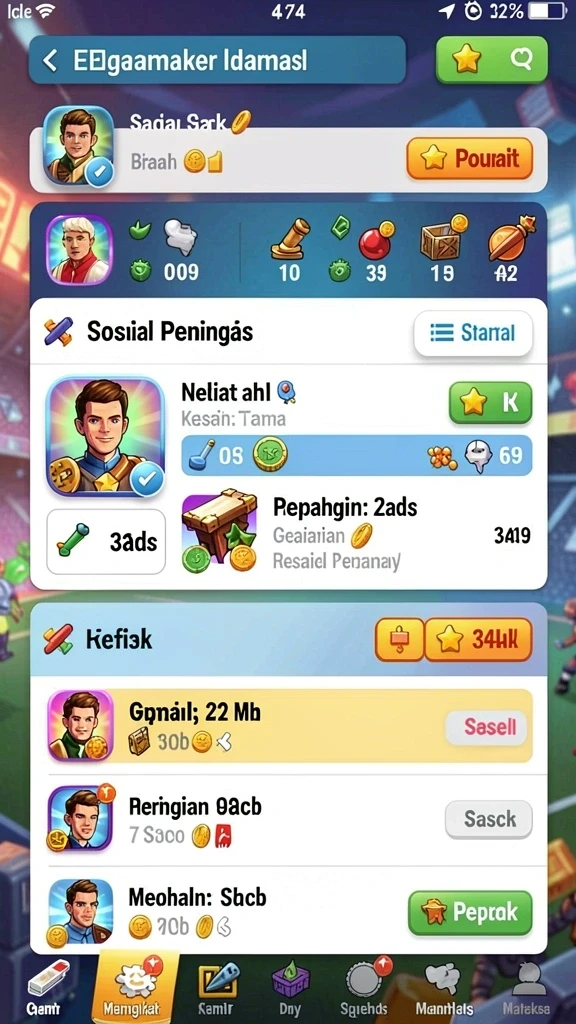The width and height of the screenshot is (576, 1024).
Task: Open the Starral list button
Action: 473,333
